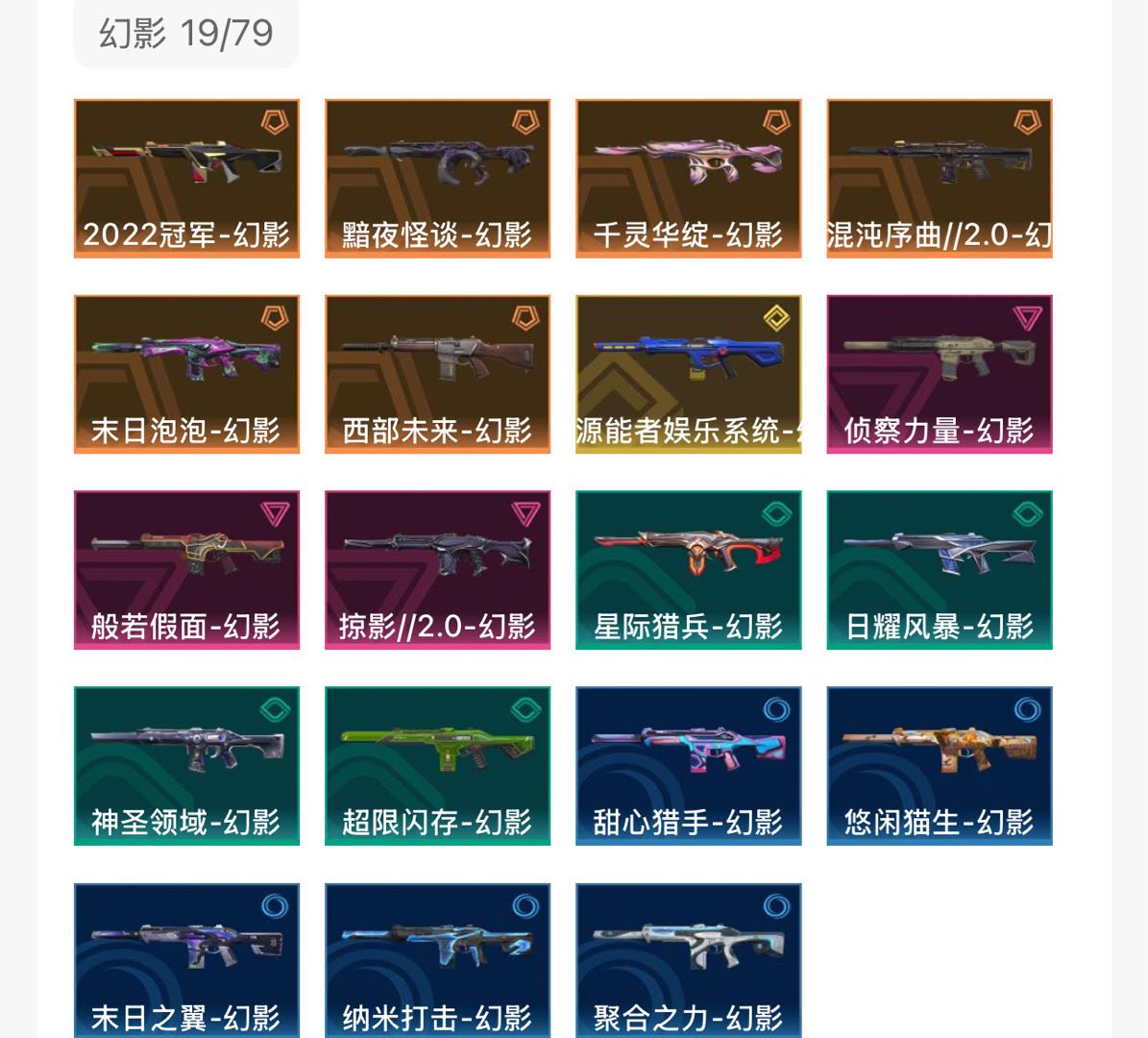Open the 西部未来-幻影 skin
The height and width of the screenshot is (1038, 1148).
click(x=438, y=374)
